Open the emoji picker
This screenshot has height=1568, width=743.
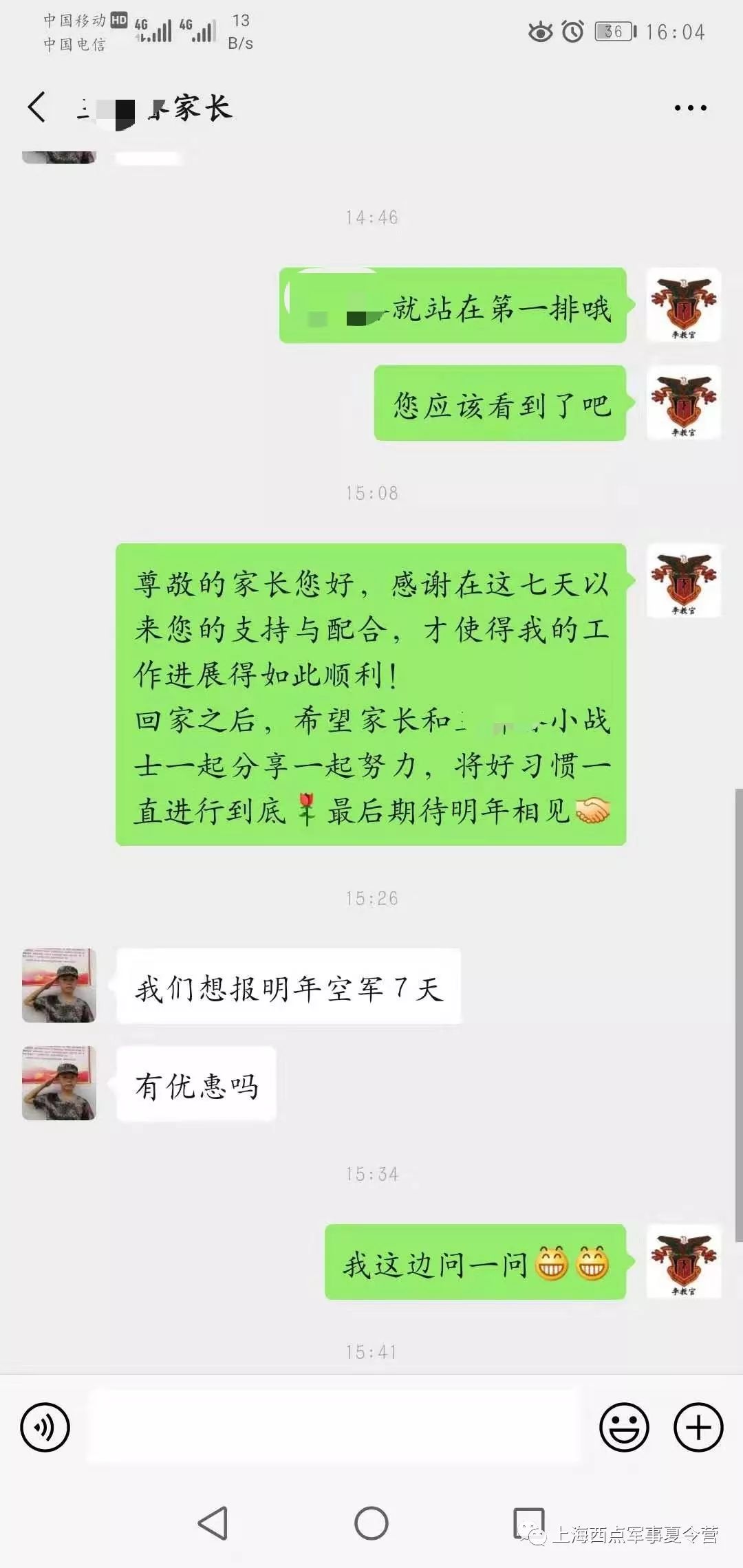[x=624, y=1428]
